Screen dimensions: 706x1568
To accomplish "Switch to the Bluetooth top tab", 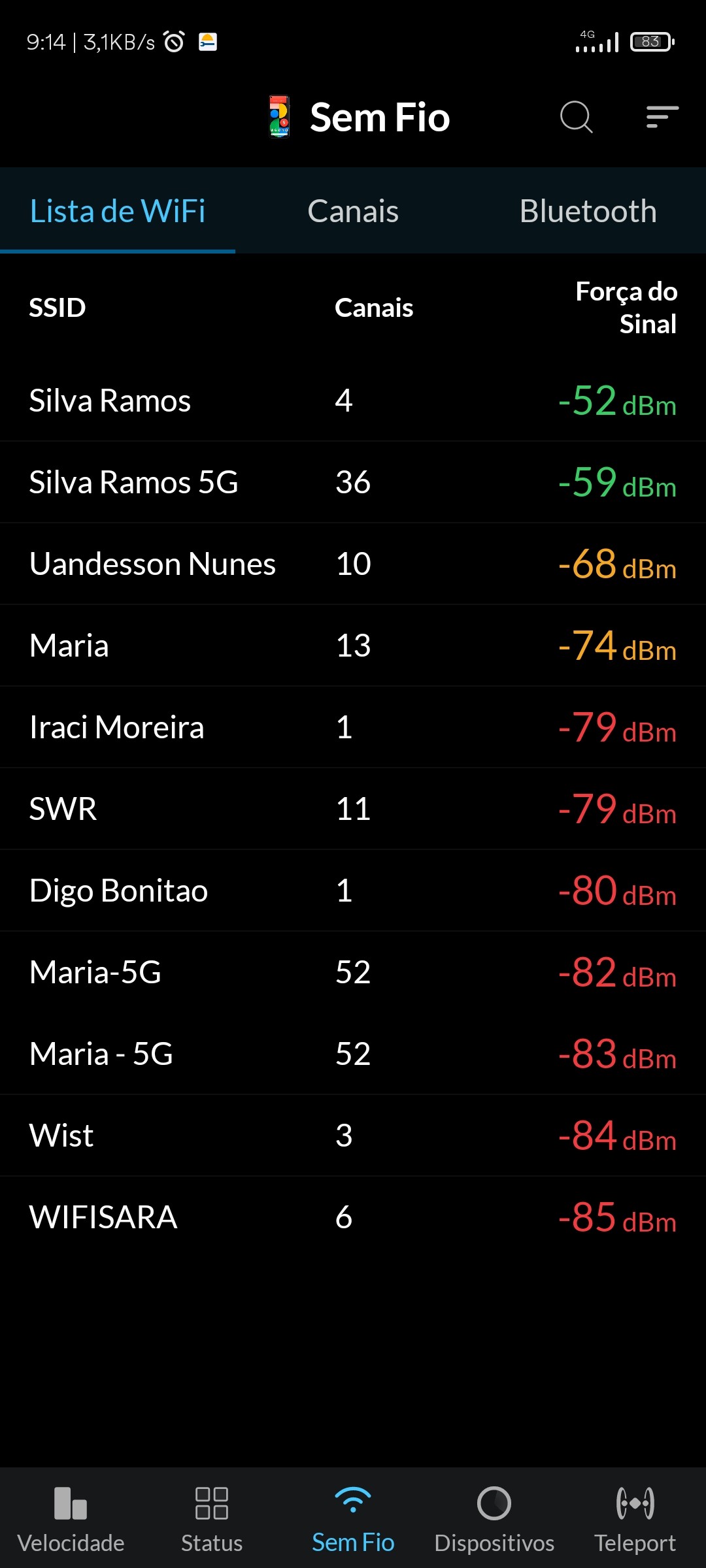I will [588, 211].
